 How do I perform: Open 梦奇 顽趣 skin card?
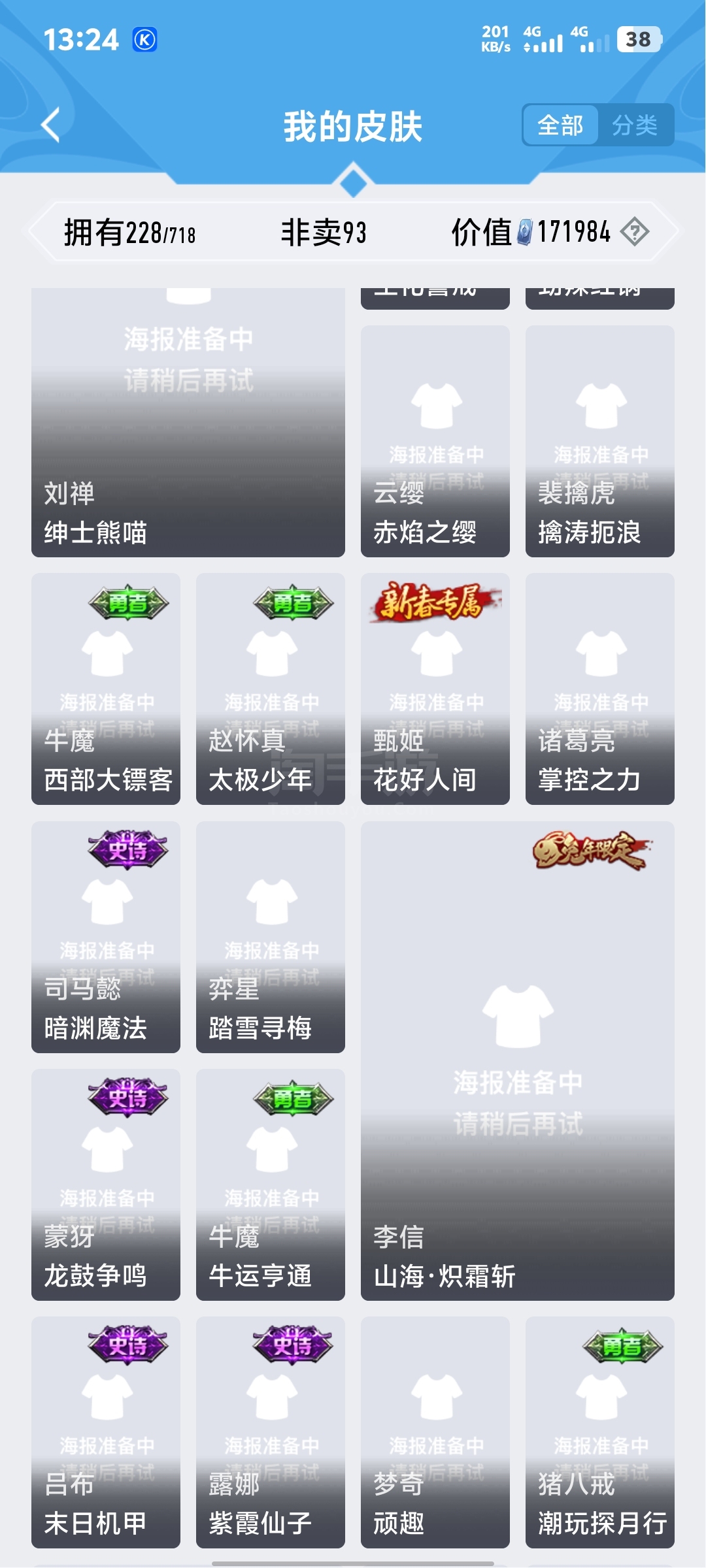pos(435,1432)
